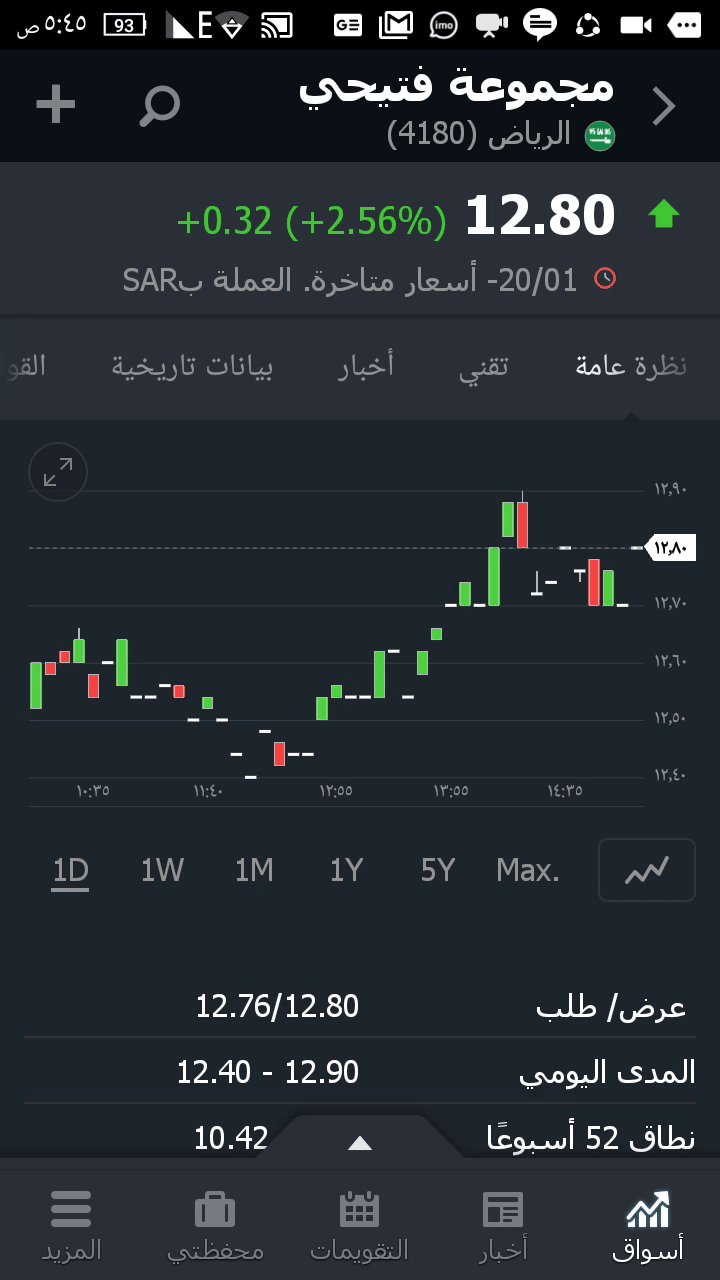Go to the التقويمات bottom tab
This screenshot has height=1280, width=720.
360,1224
